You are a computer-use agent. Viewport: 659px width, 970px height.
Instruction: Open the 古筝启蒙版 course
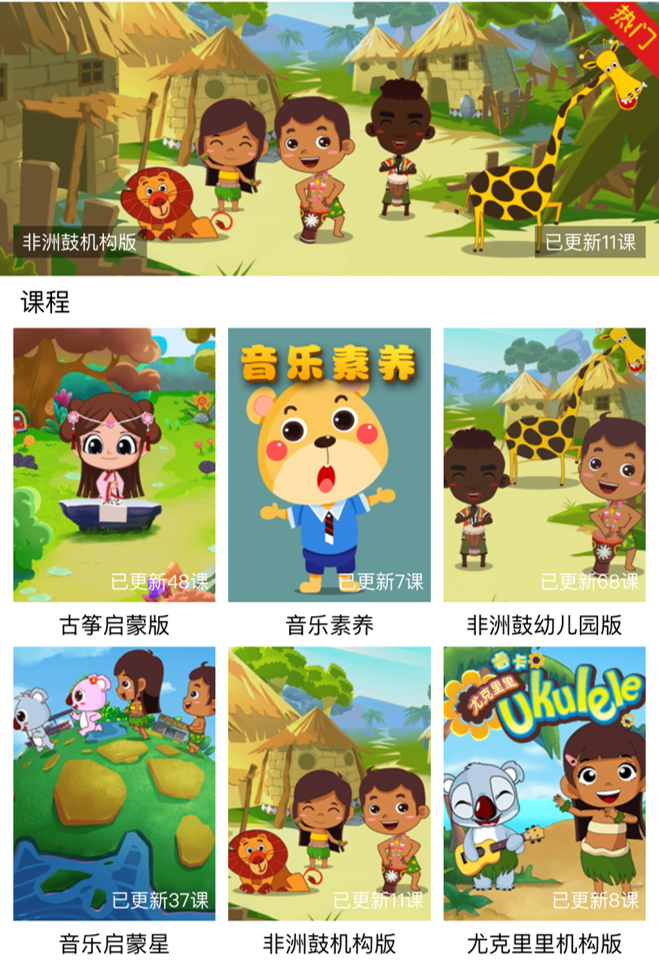click(114, 465)
